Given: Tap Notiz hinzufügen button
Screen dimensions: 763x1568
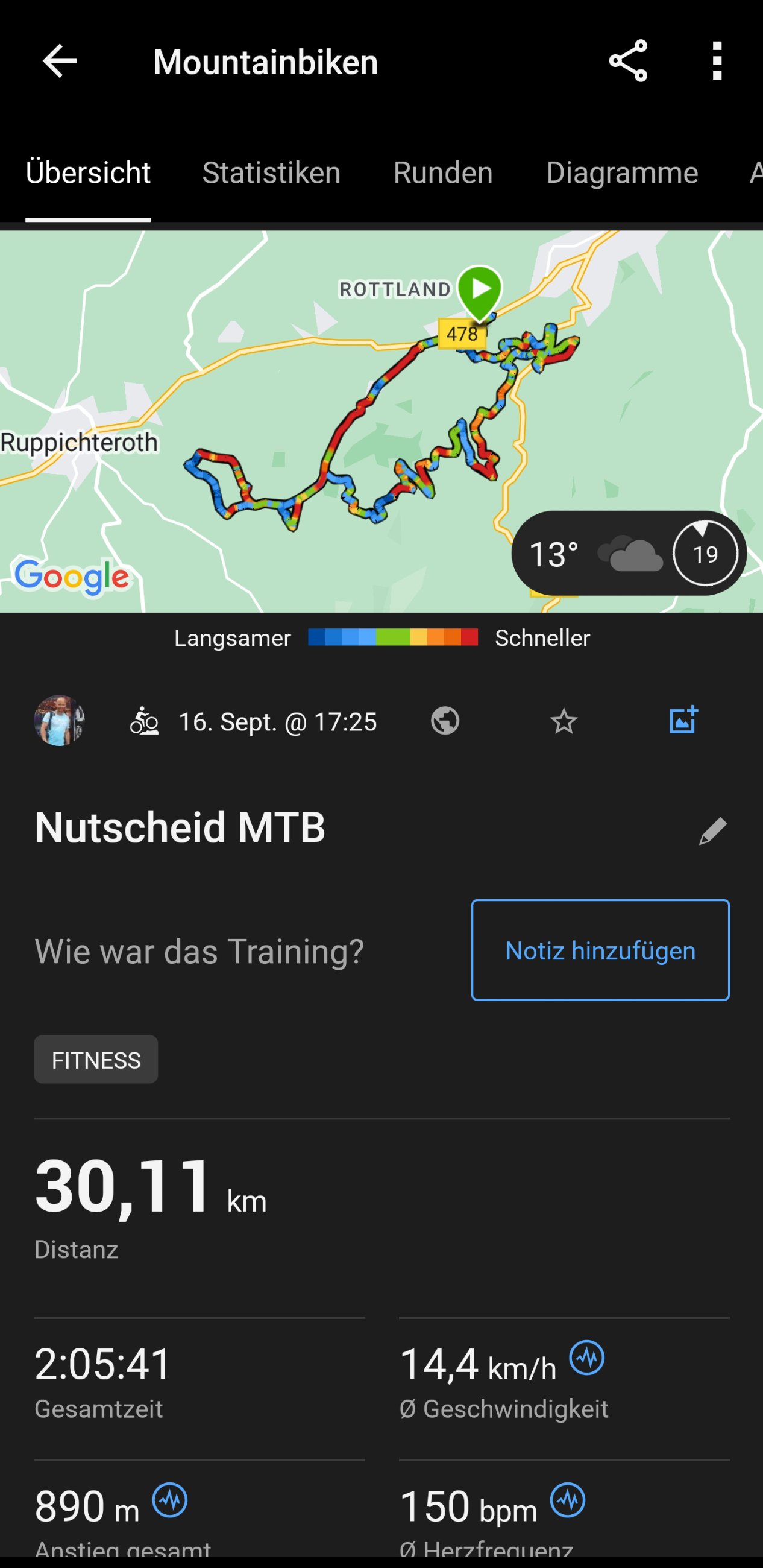Looking at the screenshot, I should coord(600,950).
